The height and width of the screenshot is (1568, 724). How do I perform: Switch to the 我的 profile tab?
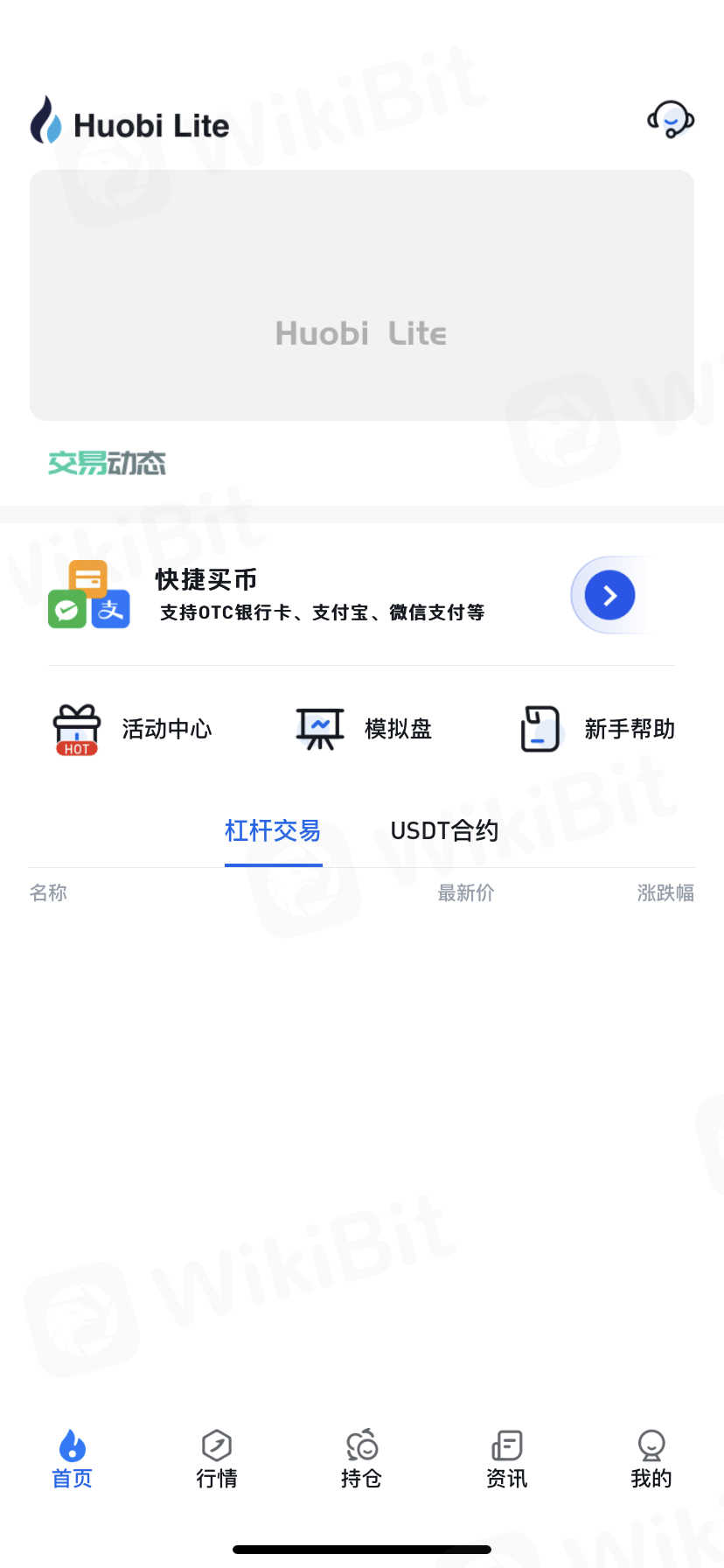point(651,1459)
